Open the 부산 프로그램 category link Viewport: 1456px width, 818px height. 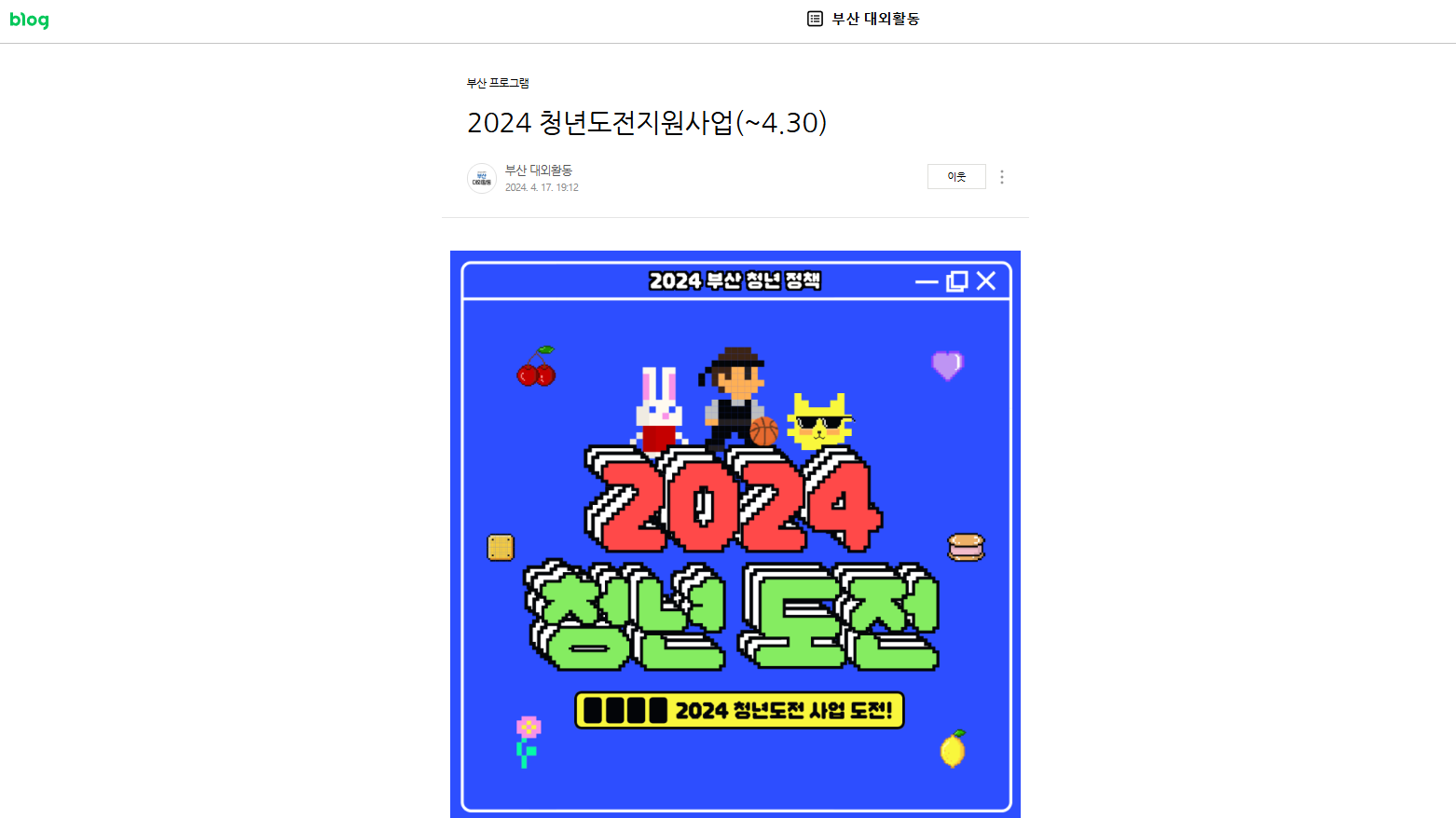click(498, 83)
